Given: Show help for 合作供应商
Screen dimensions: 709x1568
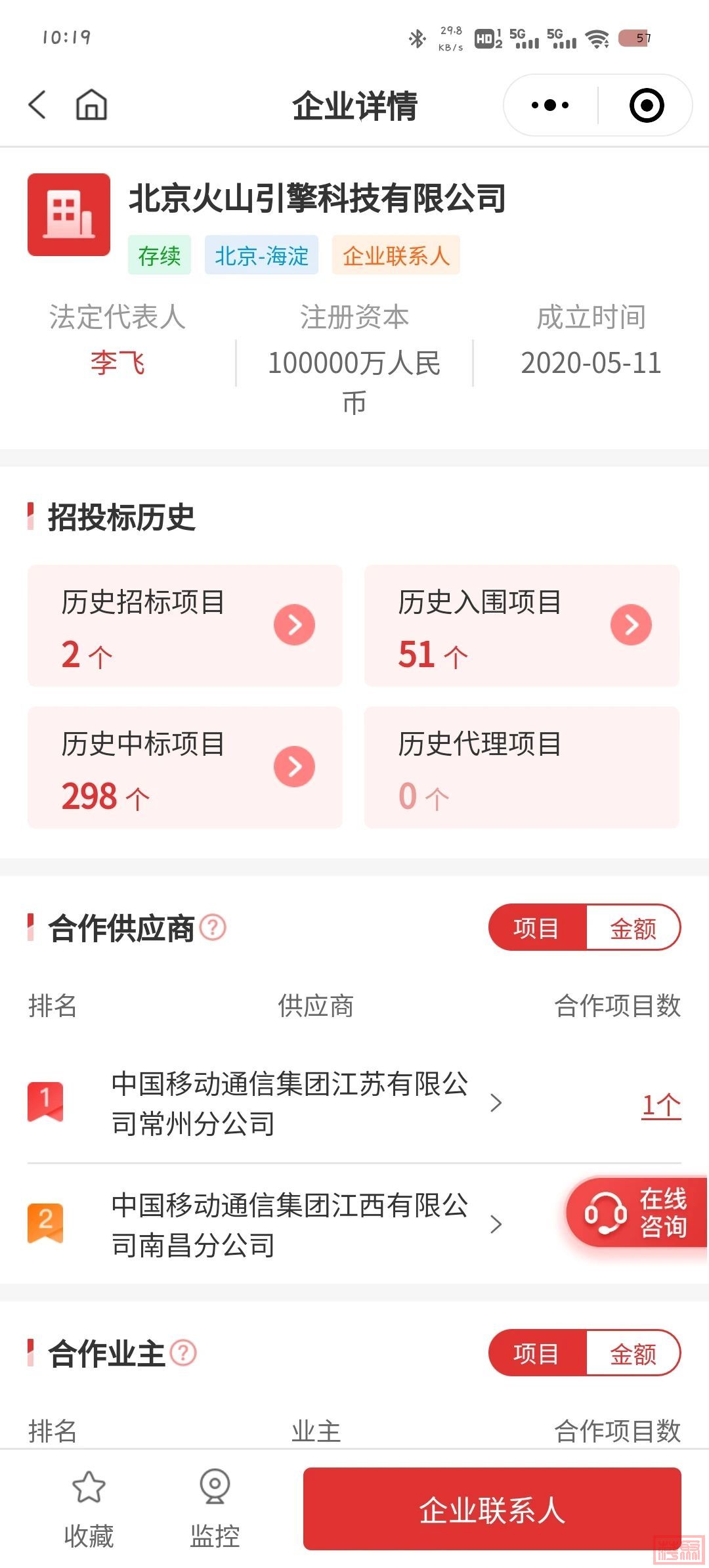Looking at the screenshot, I should [213, 928].
